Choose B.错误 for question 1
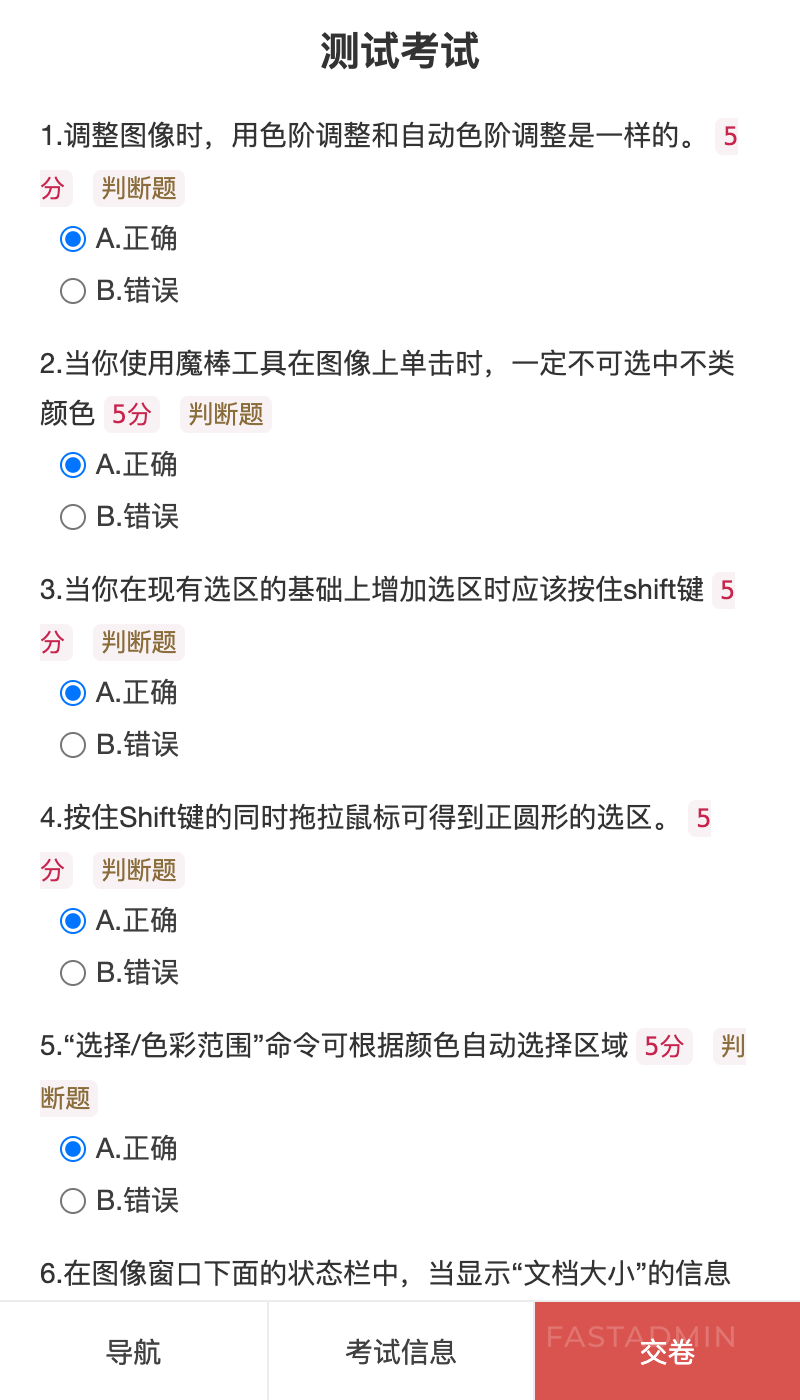Screen dimensions: 800x1400 point(73,291)
